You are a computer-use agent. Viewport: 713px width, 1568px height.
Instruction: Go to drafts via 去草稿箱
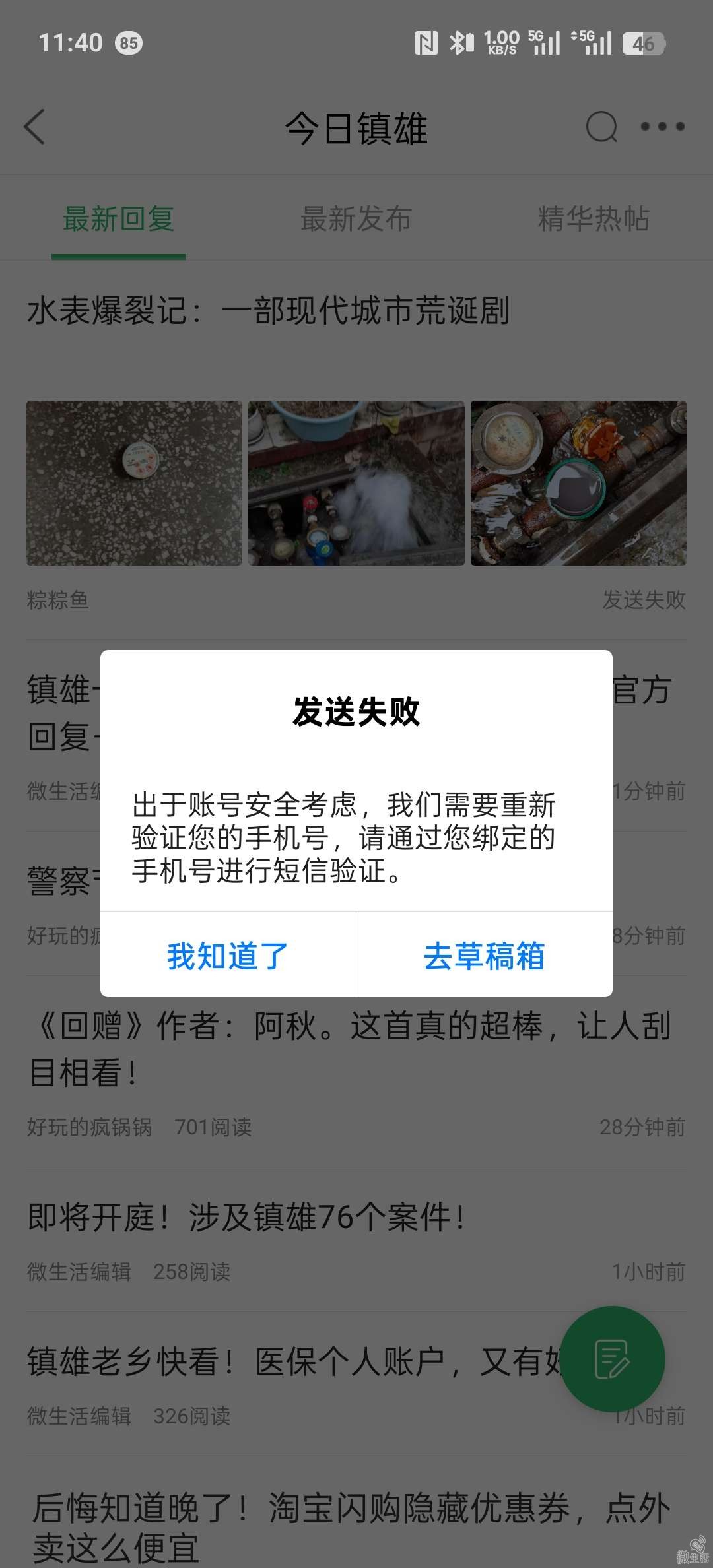(x=484, y=956)
